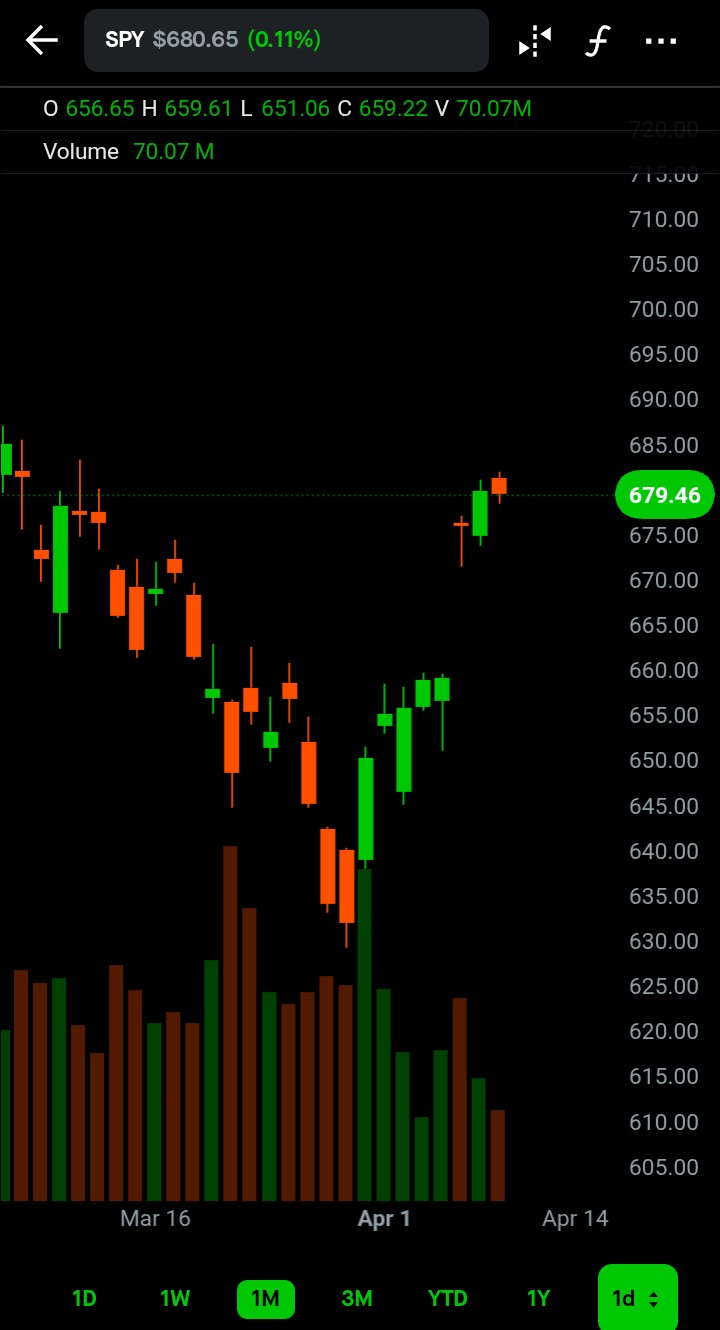
Task: Open the 1d candle interval dropdown
Action: pos(637,1298)
